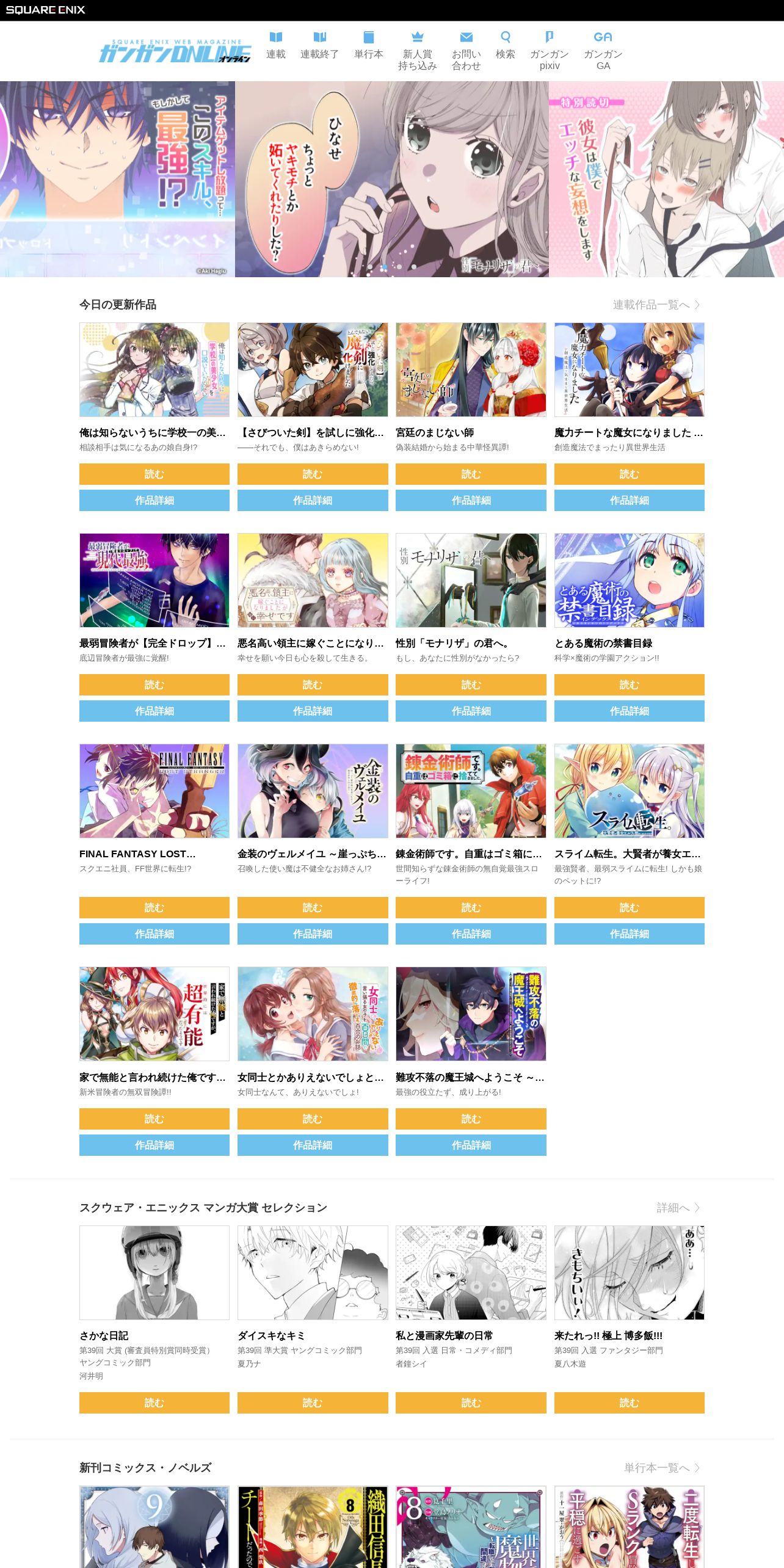Screen dimensions: 784x1568
Task: View 作品詳細 for スライム転生
Action: tap(629, 934)
